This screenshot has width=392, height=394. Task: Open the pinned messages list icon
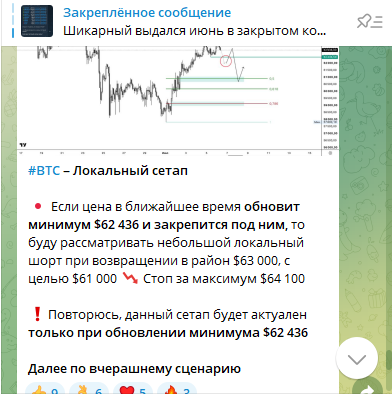click(370, 22)
